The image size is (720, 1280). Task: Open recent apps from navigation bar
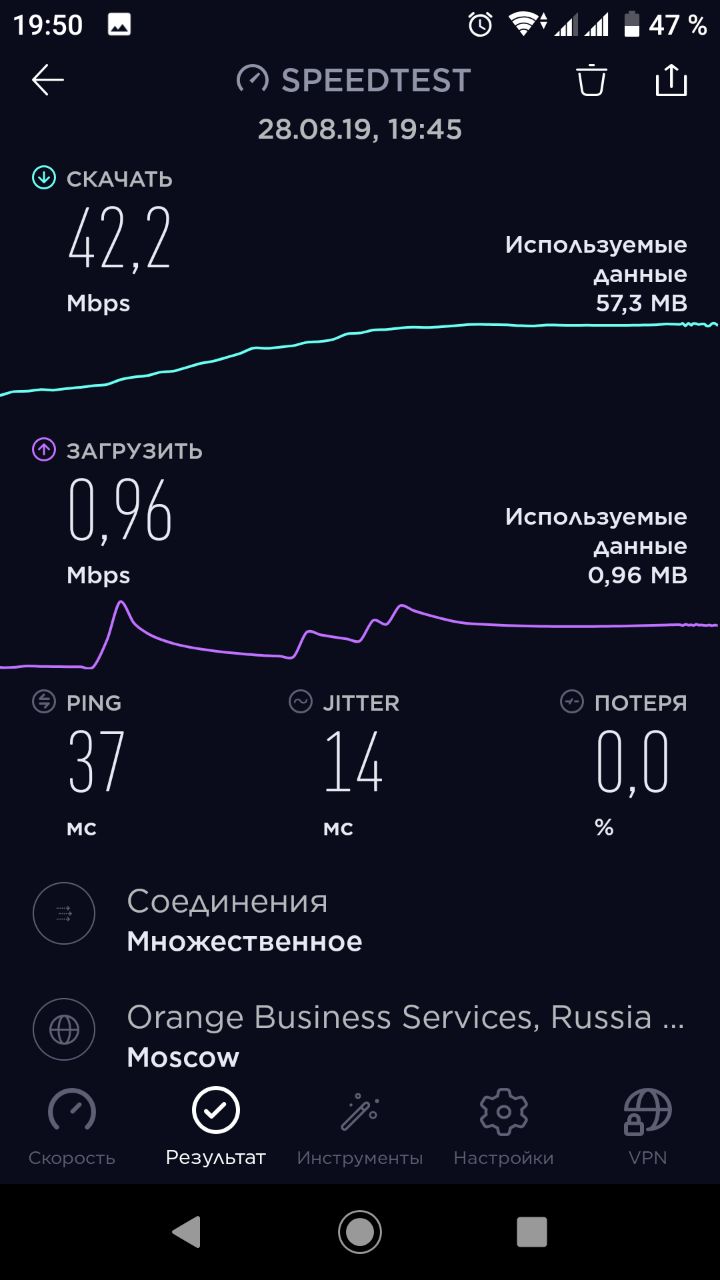[532, 1232]
